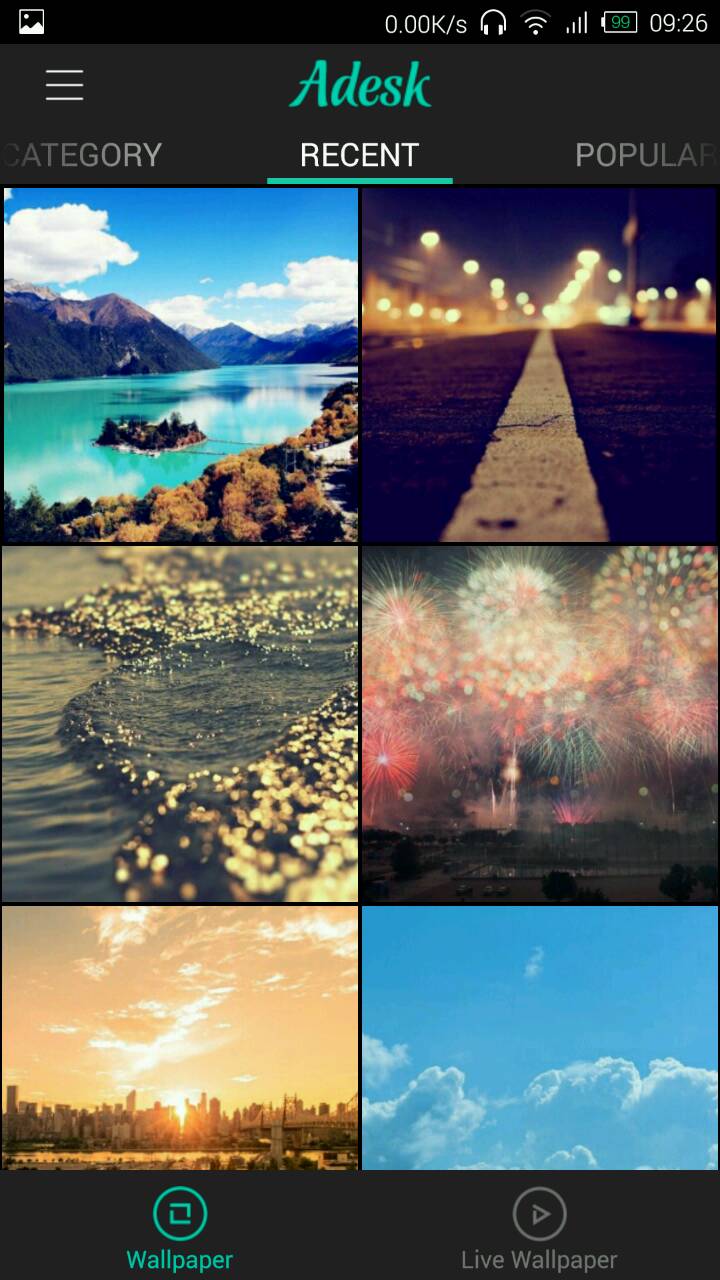720x1280 pixels.
Task: Switch to Live Wallpaper section
Action: point(539,1230)
